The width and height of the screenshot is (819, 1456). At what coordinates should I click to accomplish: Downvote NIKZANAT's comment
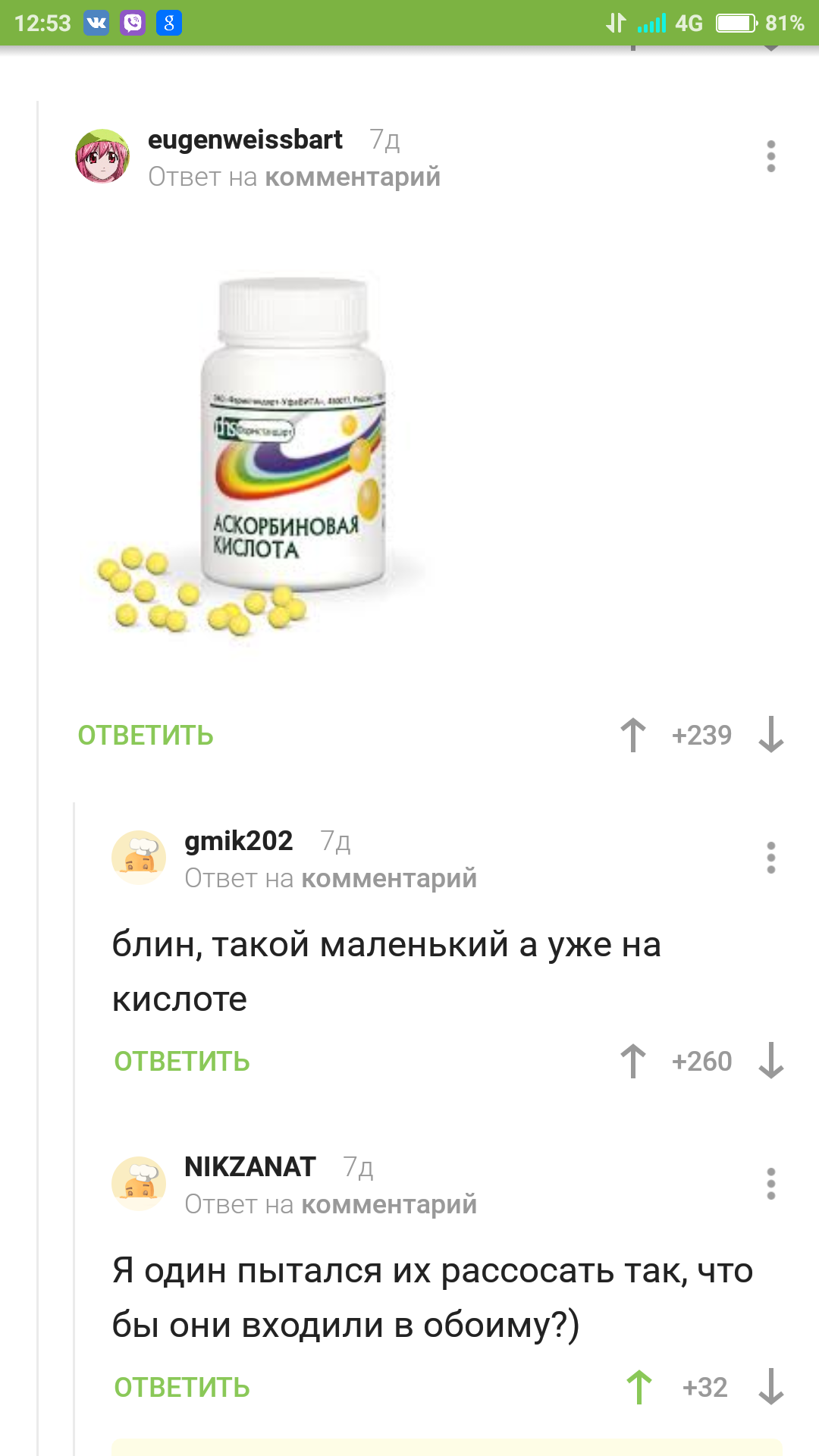pyautogui.click(x=771, y=1387)
